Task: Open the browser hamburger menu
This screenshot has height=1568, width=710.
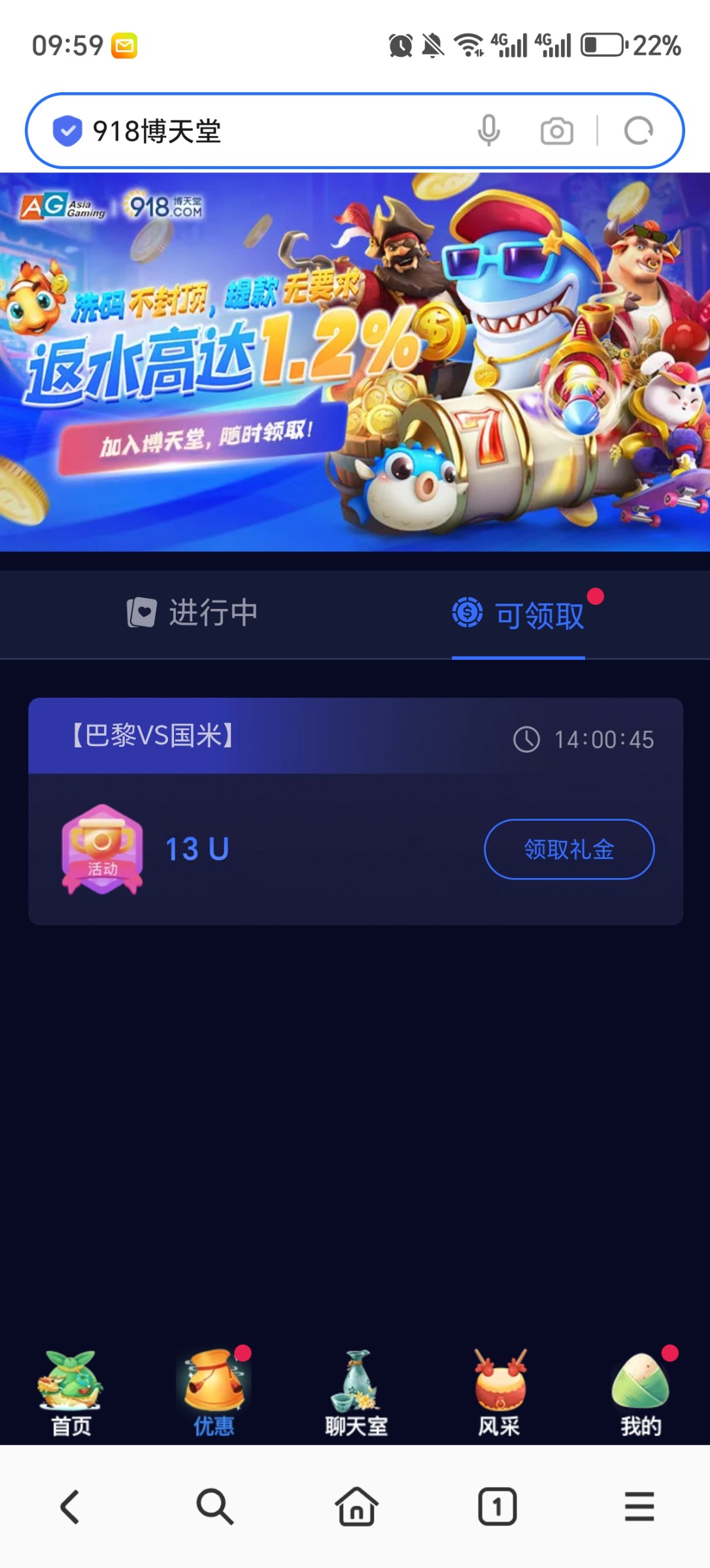Action: tap(639, 1507)
